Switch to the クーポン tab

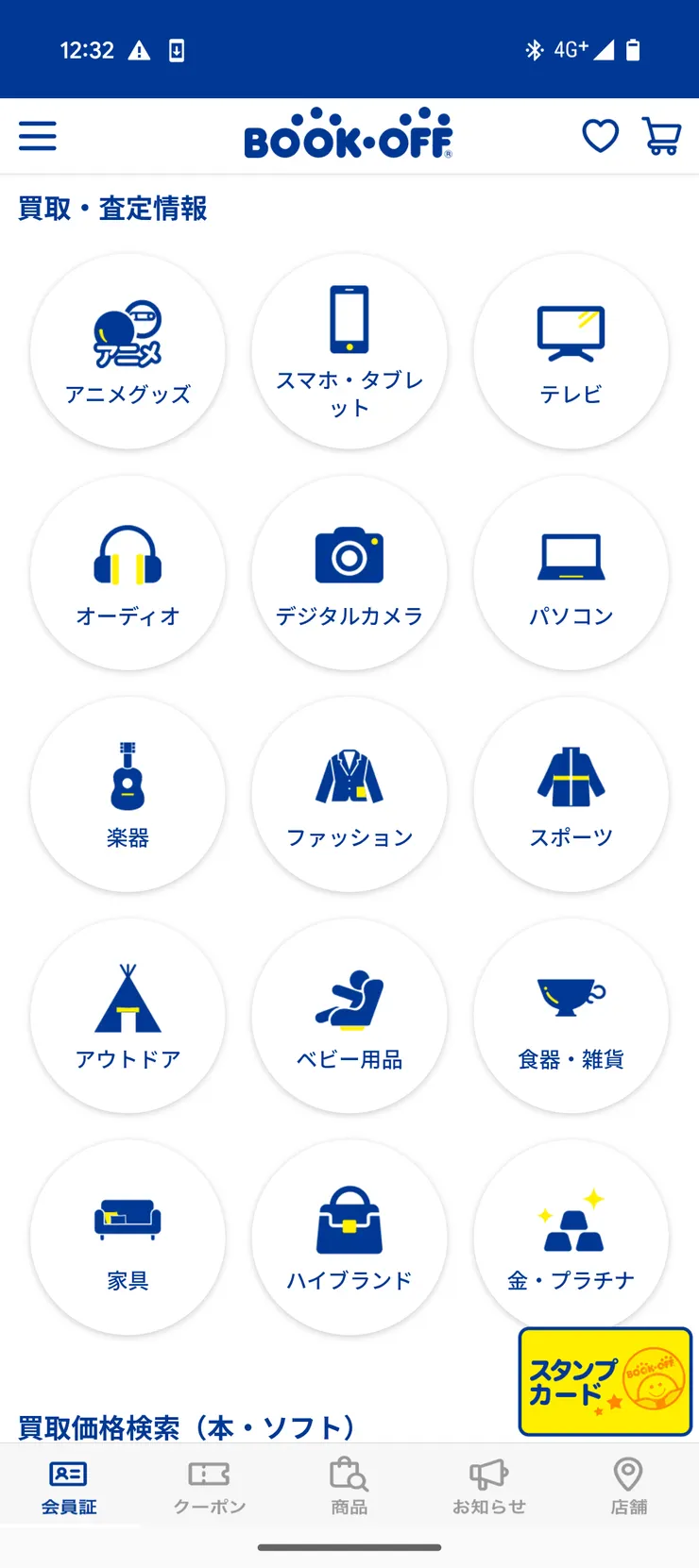(209, 1487)
